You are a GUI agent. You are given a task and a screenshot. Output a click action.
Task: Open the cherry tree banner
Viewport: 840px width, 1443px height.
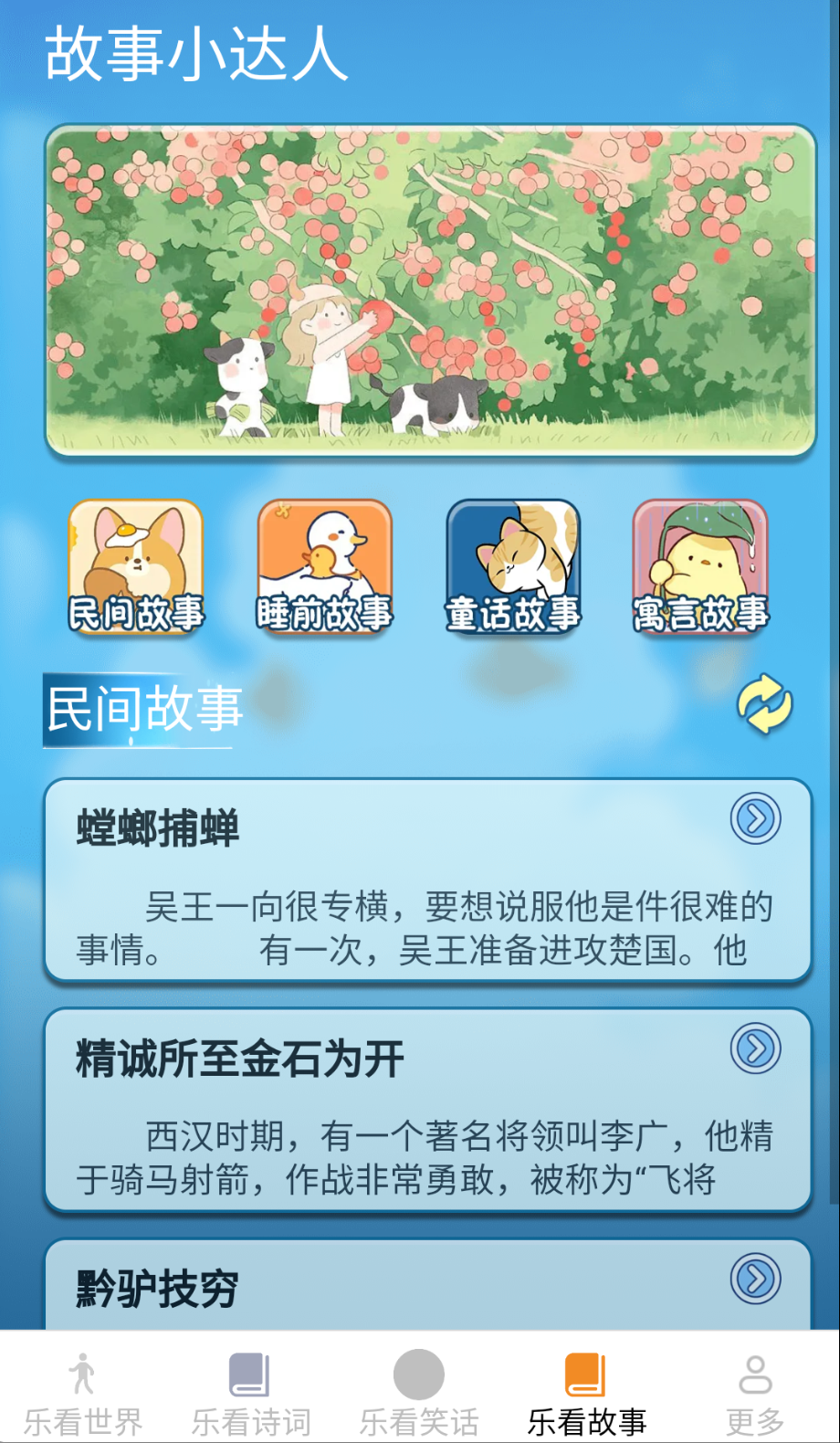click(430, 290)
